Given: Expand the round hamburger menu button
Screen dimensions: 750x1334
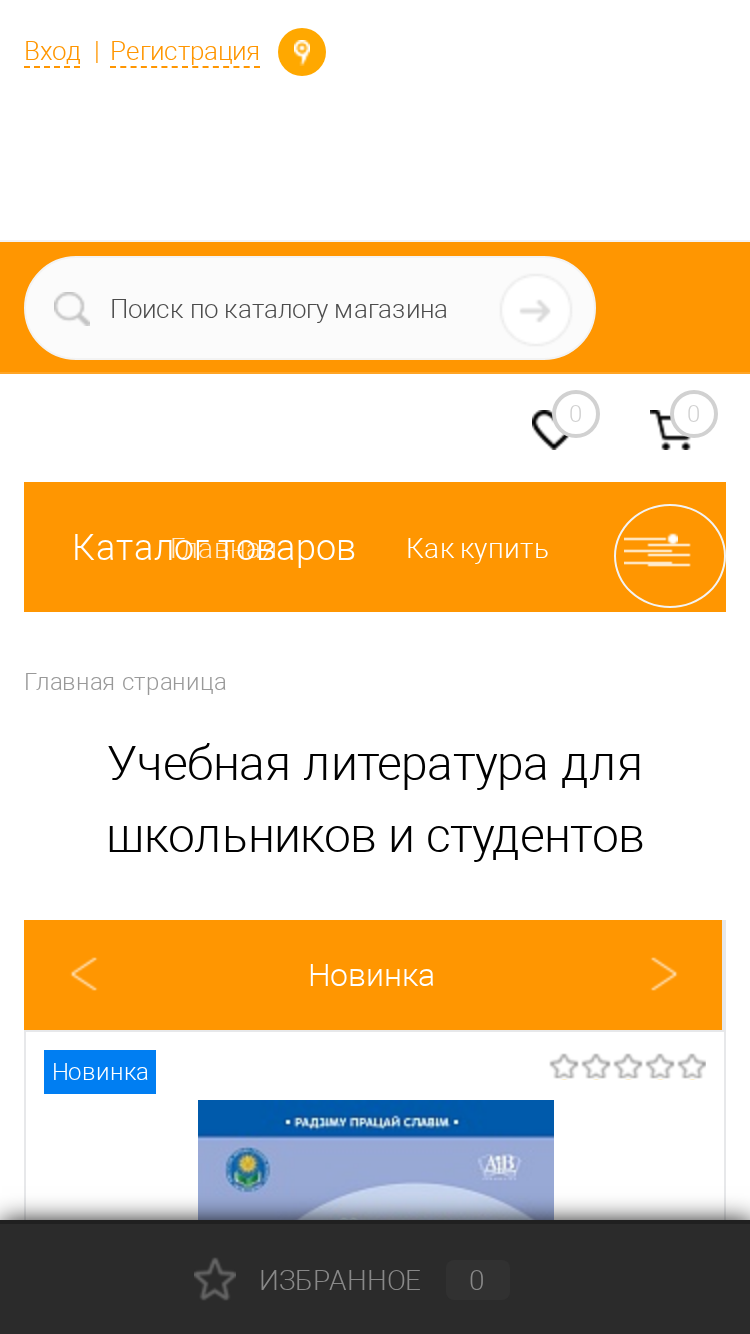Looking at the screenshot, I should tap(670, 555).
